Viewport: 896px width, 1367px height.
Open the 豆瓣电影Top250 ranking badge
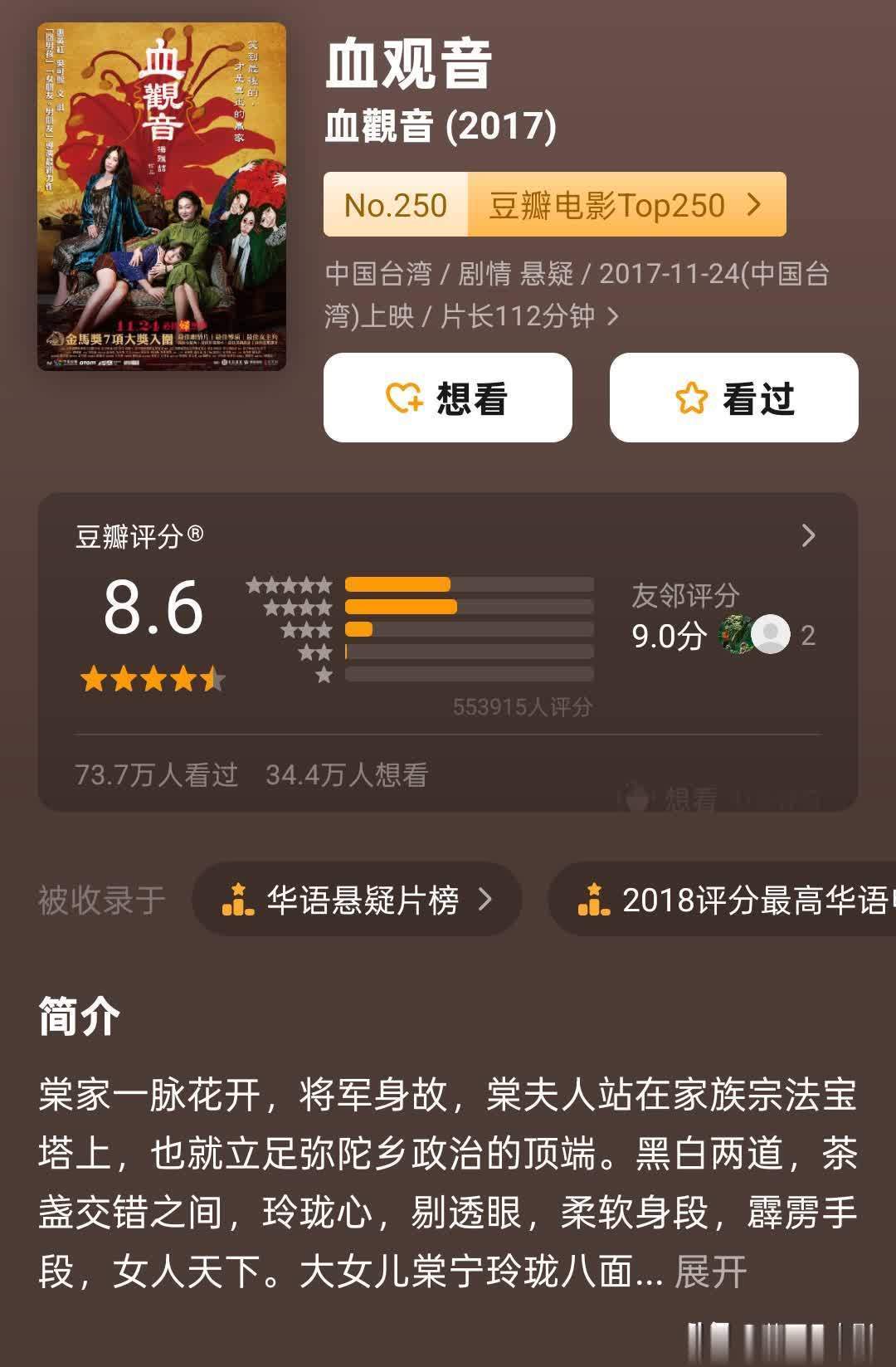tap(554, 205)
